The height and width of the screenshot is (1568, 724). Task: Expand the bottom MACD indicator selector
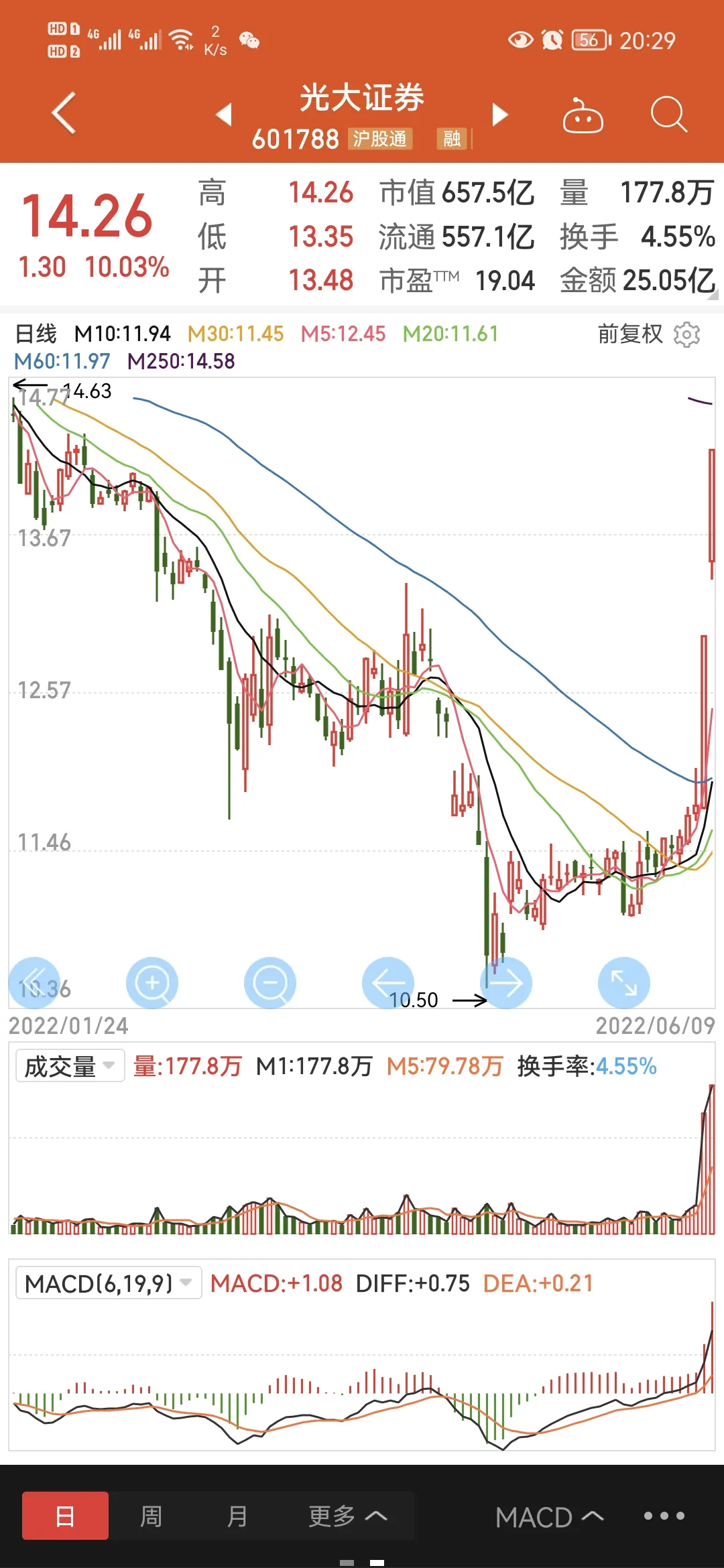pyautogui.click(x=550, y=1517)
